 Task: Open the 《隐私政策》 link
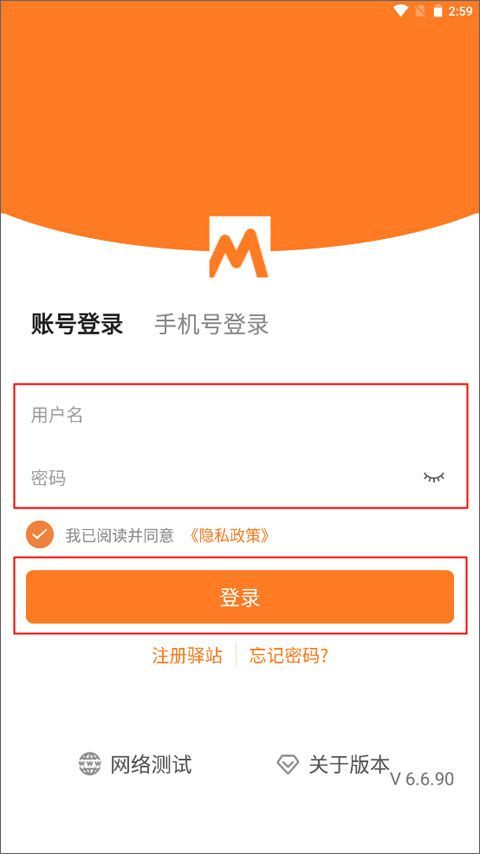pyautogui.click(x=229, y=536)
